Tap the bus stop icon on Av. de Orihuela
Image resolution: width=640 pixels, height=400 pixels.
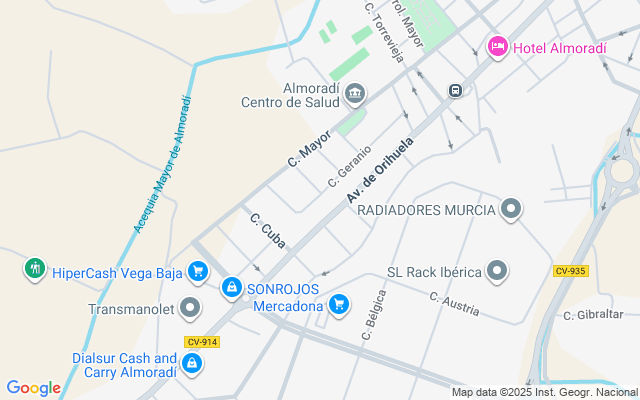[456, 90]
